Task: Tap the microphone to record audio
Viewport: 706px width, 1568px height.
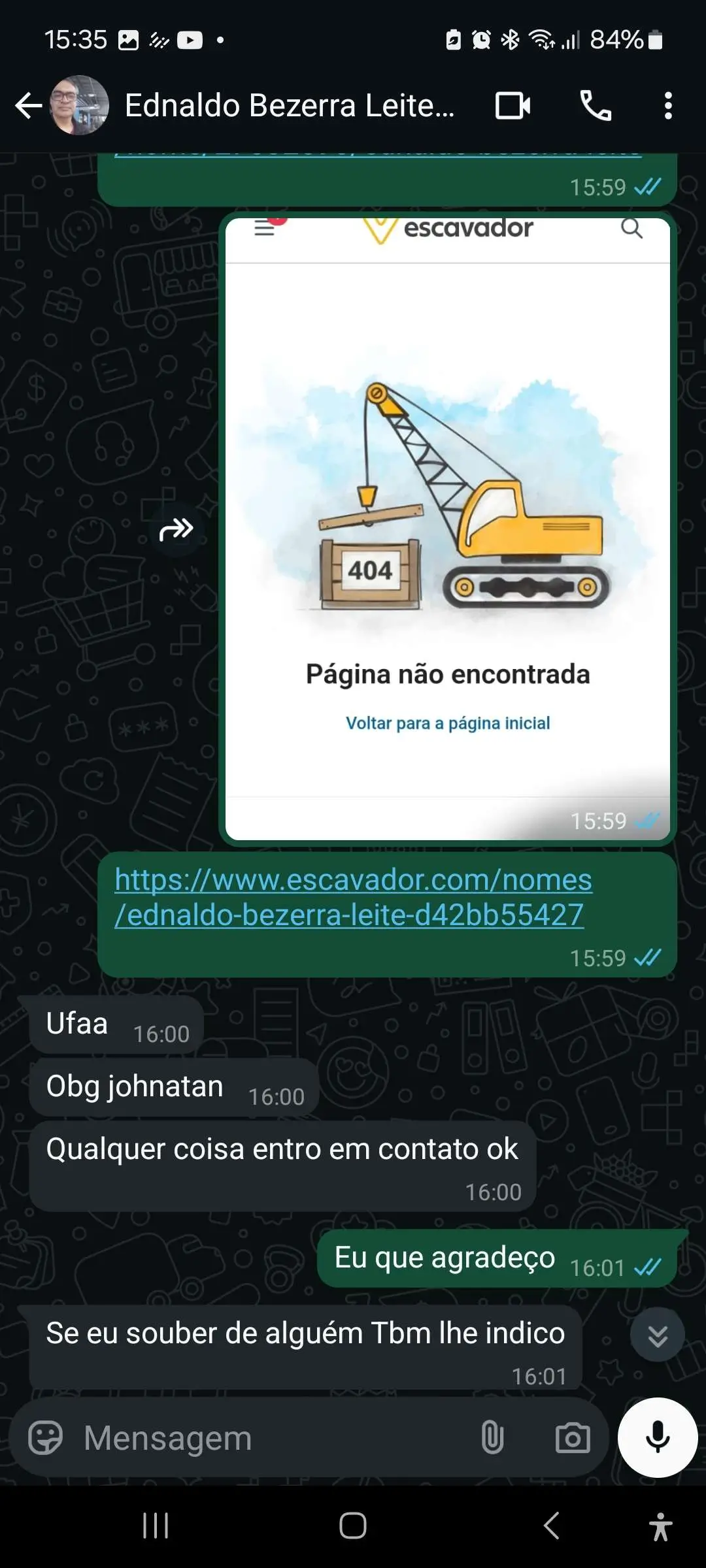Action: pyautogui.click(x=658, y=1438)
